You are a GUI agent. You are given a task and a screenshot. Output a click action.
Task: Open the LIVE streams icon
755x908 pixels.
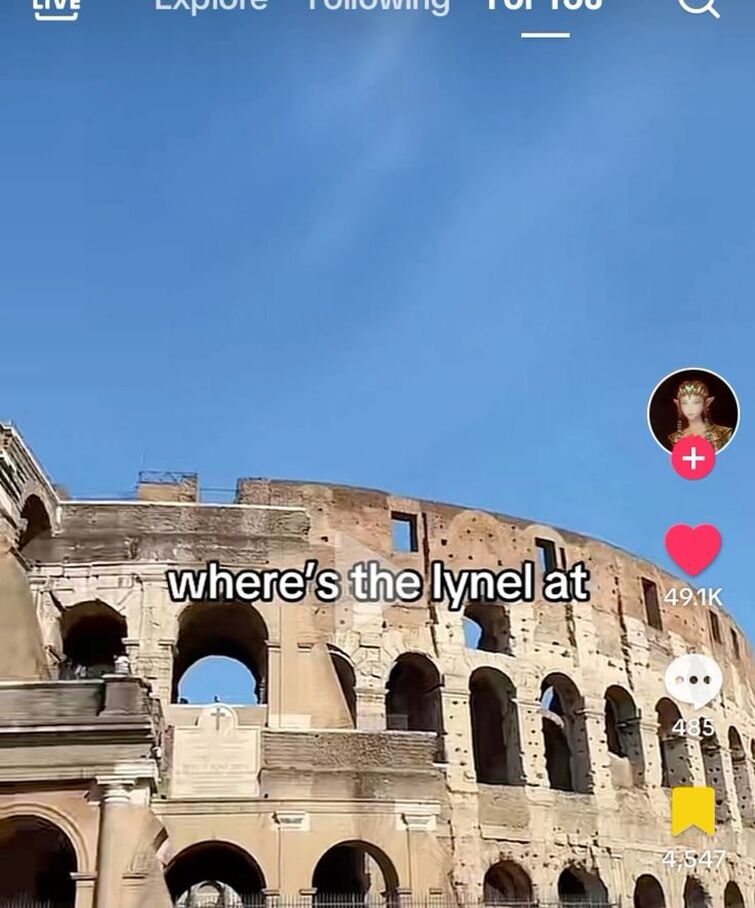pos(56,6)
